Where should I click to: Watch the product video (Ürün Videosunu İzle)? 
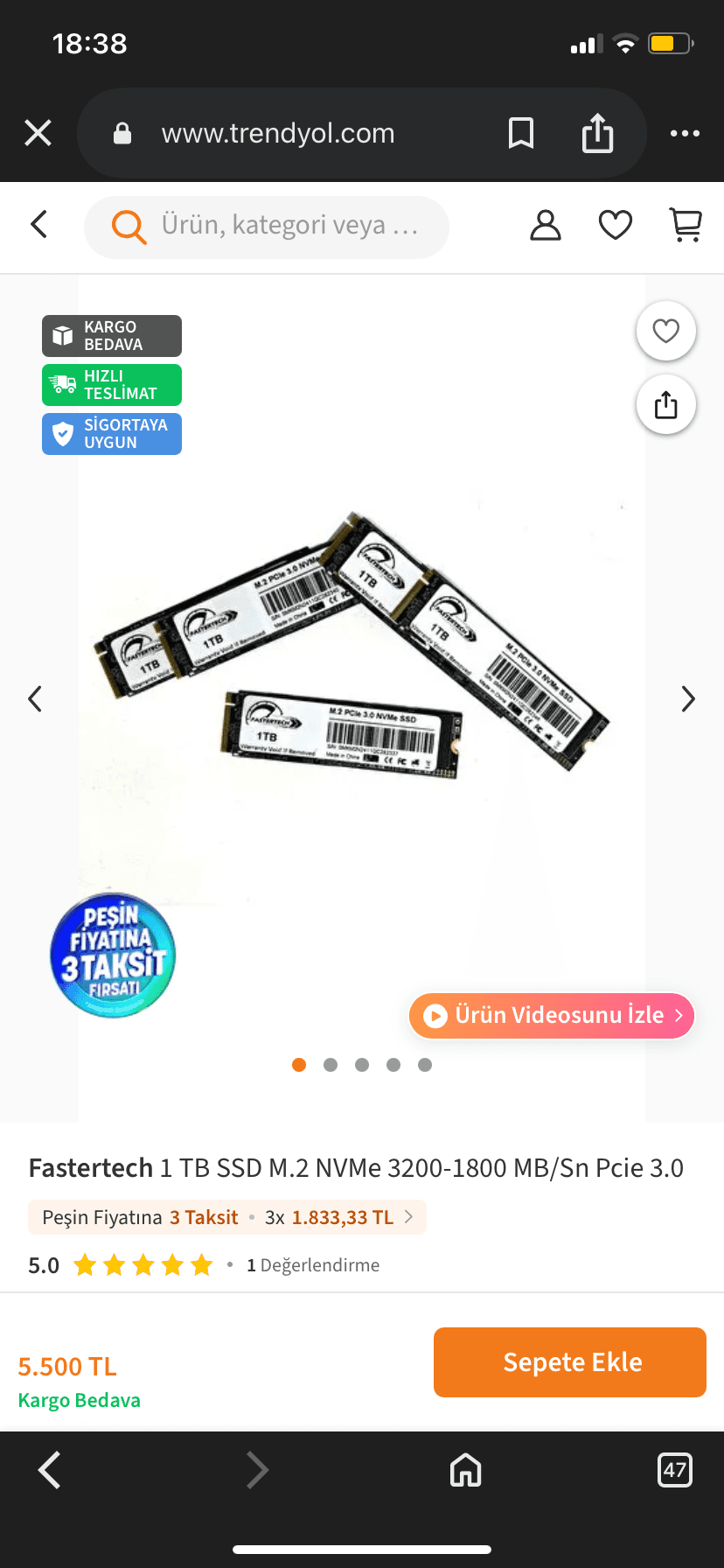[552, 1015]
